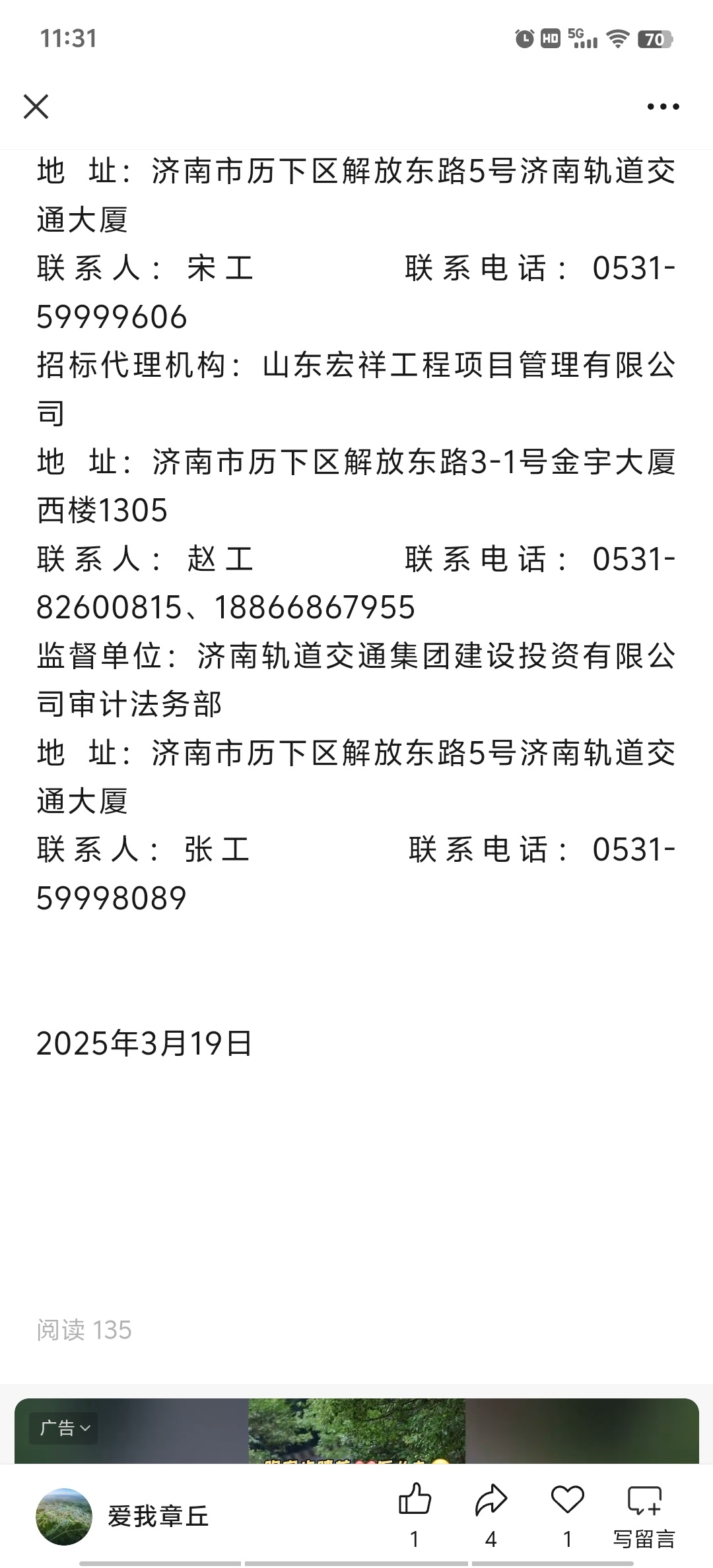Open the 爱我章丘 account profile
Screen dimensions: 713x1568
(123, 1517)
